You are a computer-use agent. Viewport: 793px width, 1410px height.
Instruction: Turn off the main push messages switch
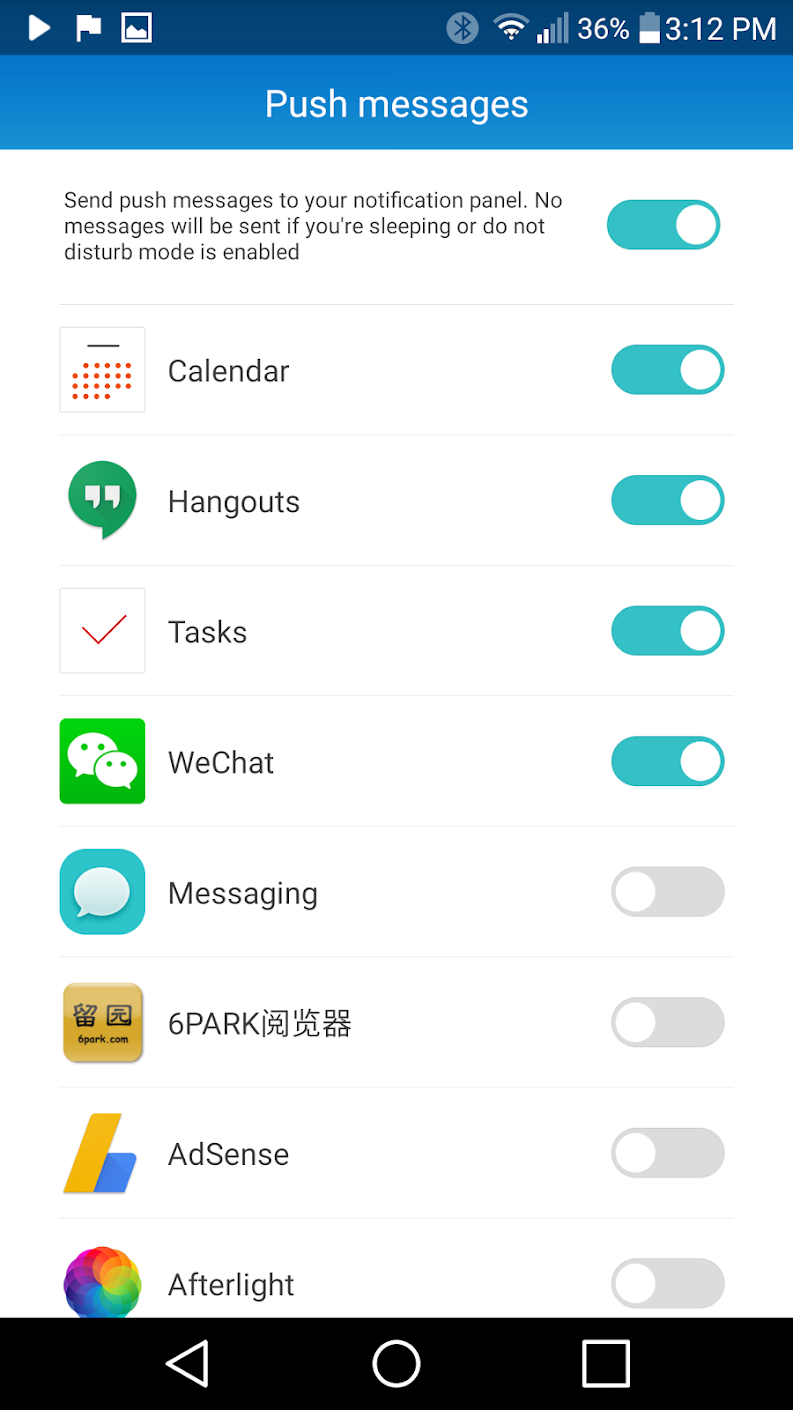click(x=663, y=224)
